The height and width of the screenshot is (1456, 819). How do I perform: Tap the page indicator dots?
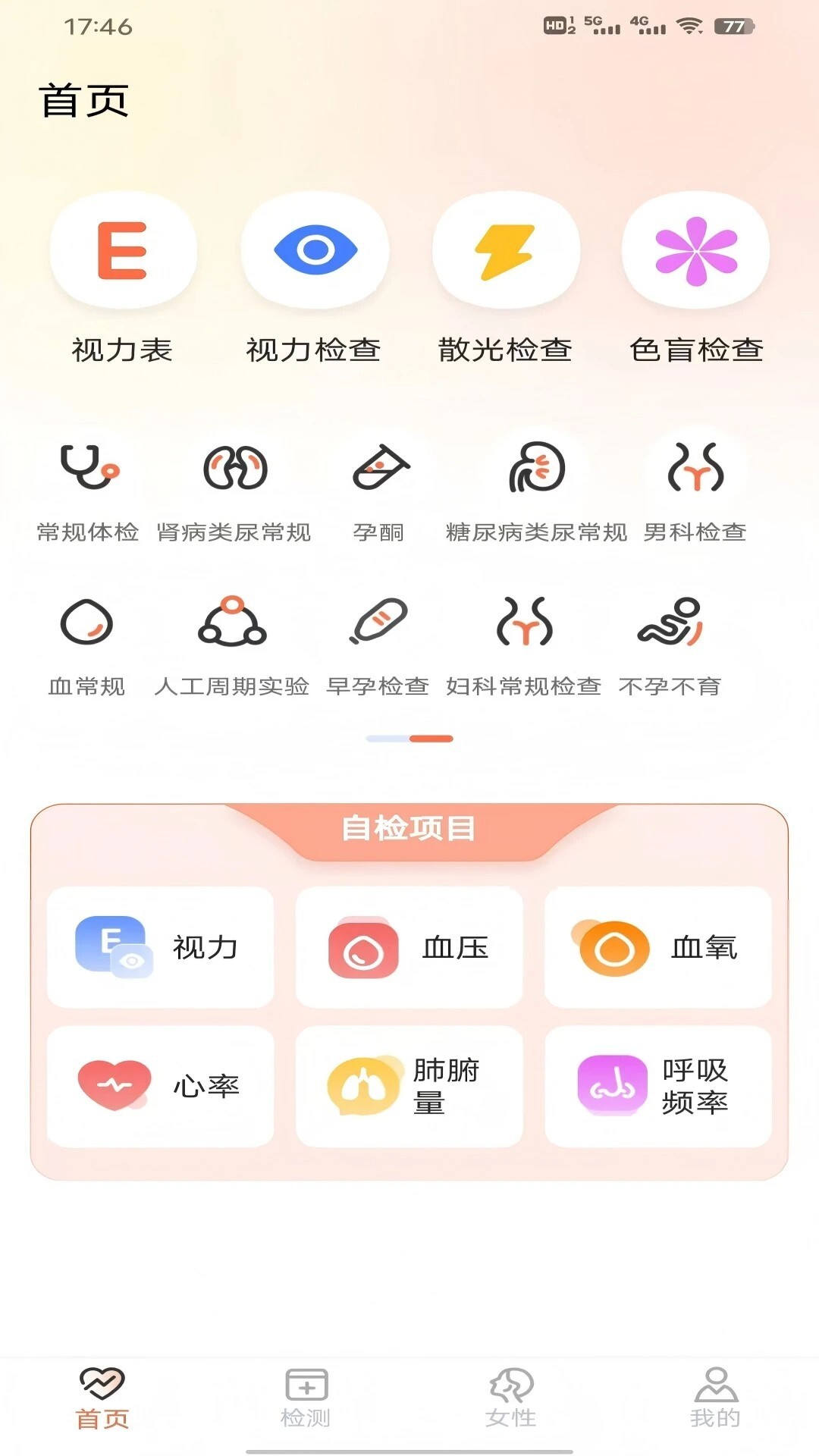tap(408, 738)
